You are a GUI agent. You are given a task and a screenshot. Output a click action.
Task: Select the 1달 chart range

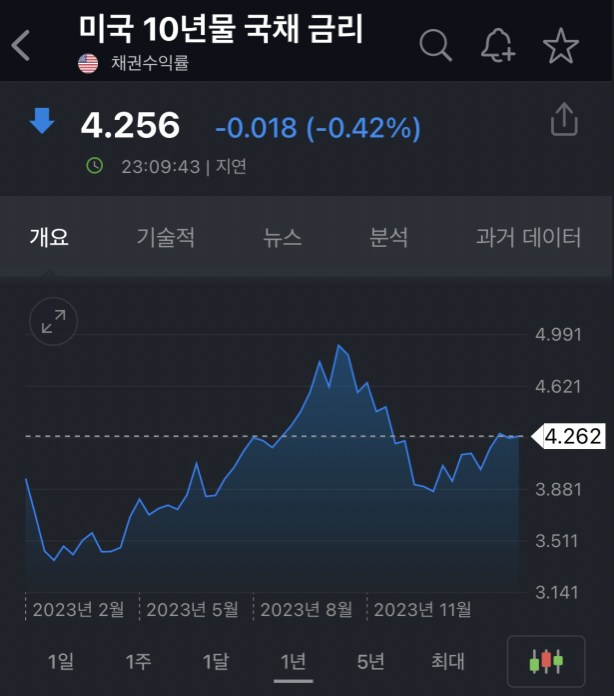pos(216,661)
